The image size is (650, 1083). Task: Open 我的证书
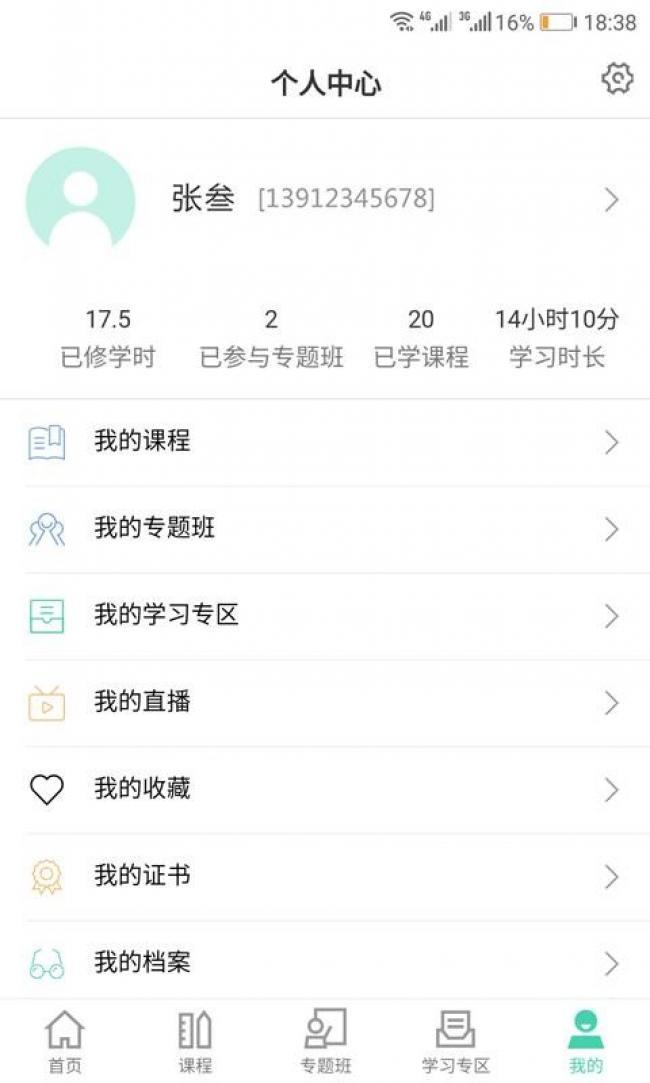(325, 877)
